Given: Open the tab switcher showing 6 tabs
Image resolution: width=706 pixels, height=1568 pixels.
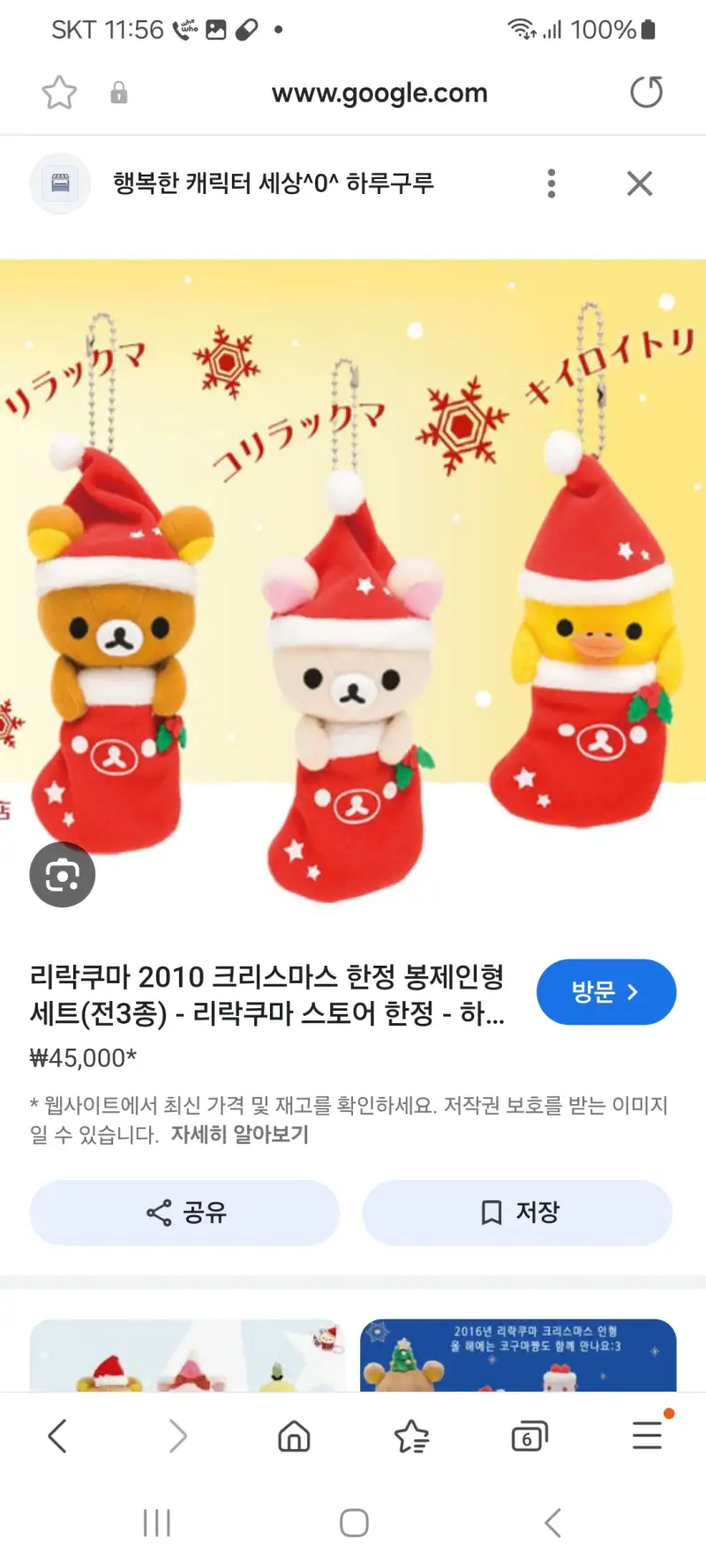Looking at the screenshot, I should click(x=529, y=1436).
